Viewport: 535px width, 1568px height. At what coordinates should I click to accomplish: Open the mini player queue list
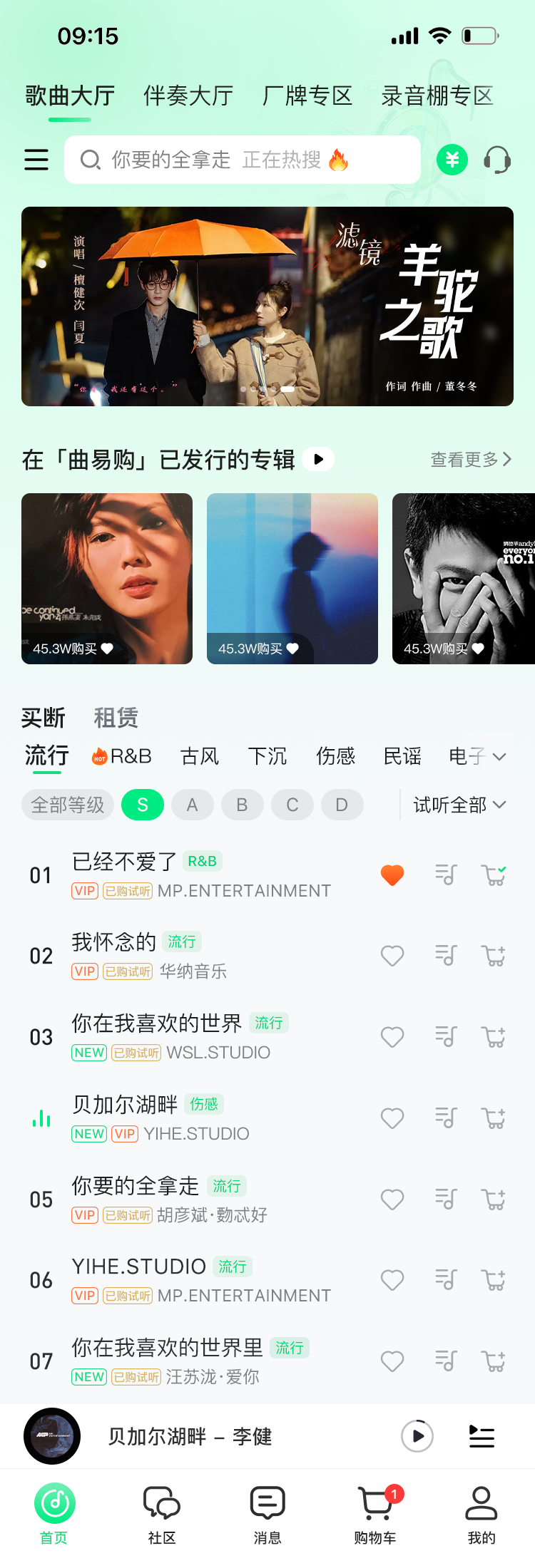pyautogui.click(x=481, y=1436)
